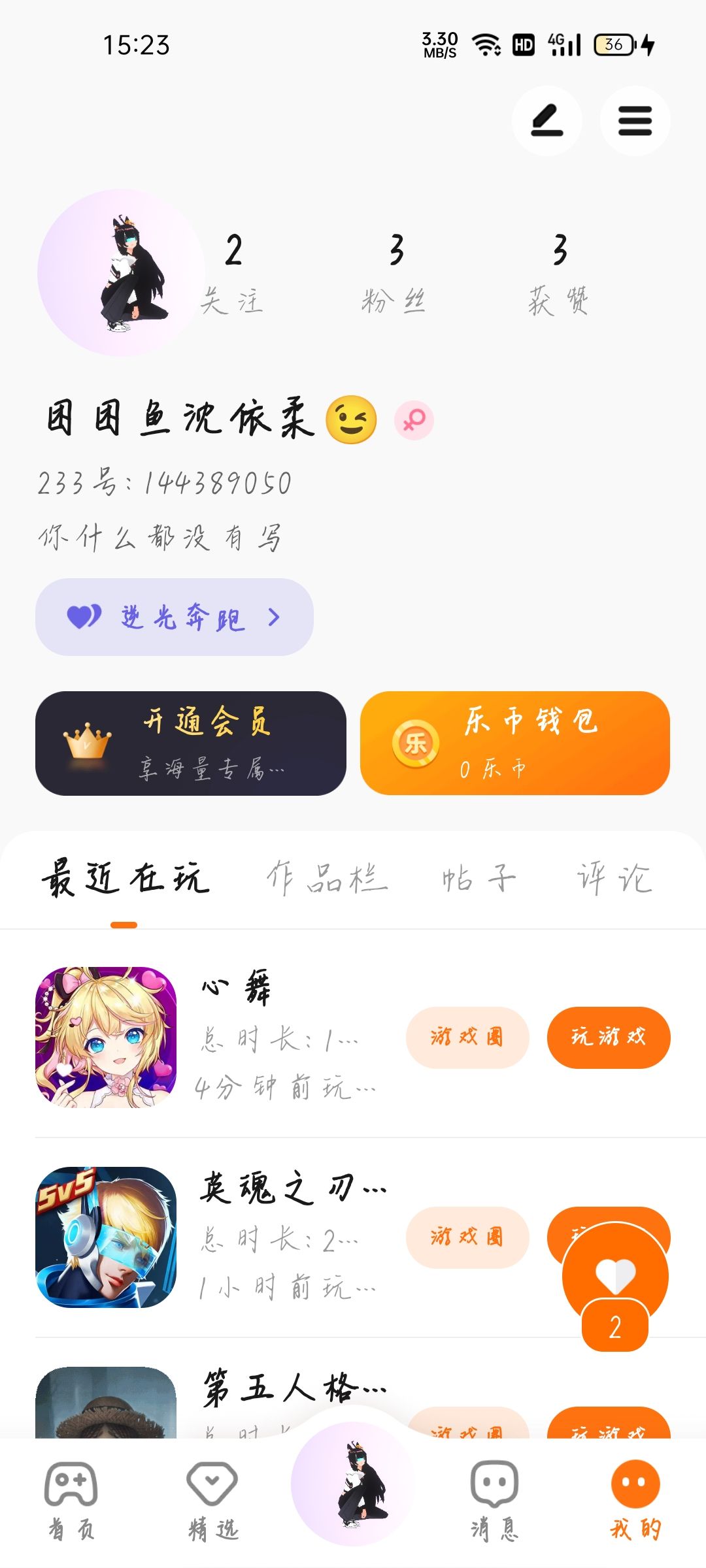
Task: Open the 开通会员 membership card
Action: 190,743
